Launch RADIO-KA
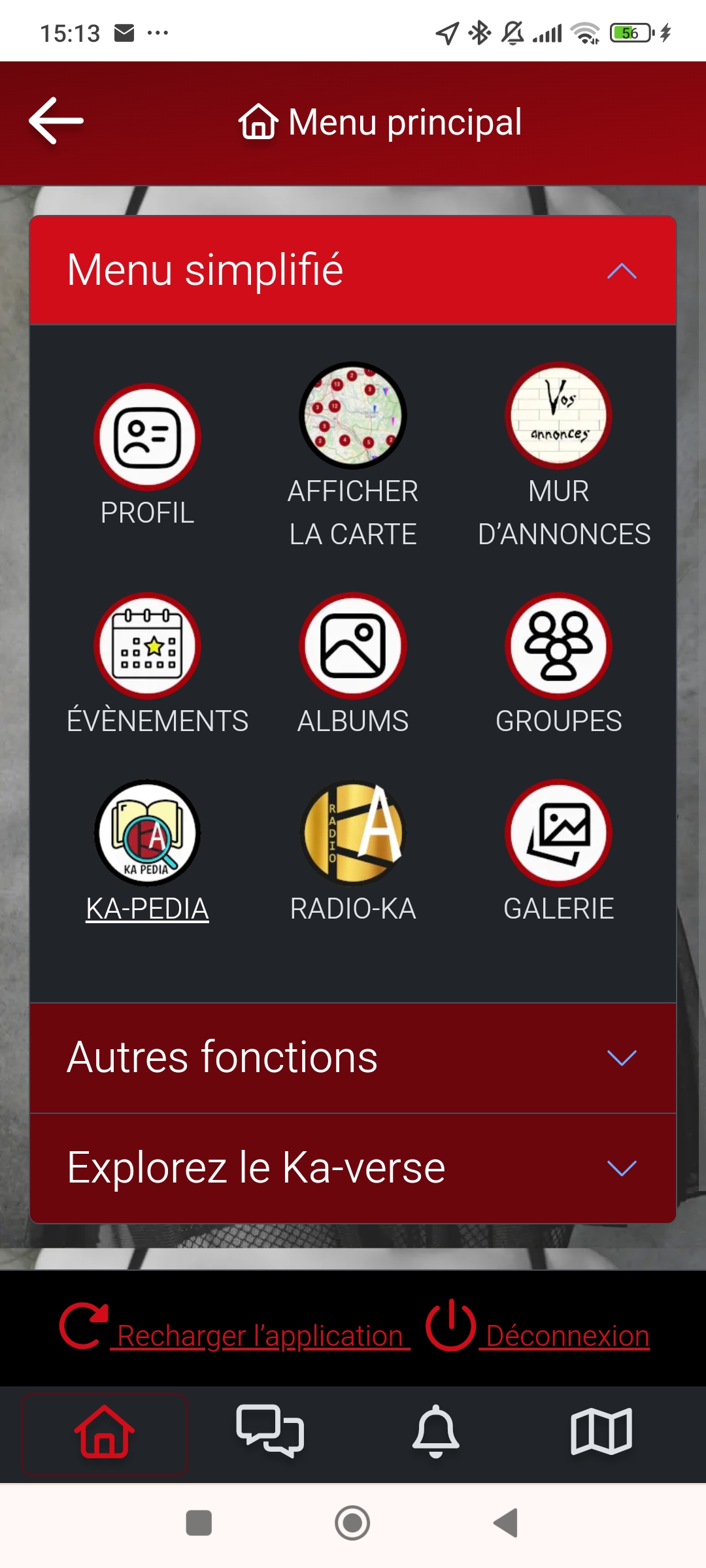 coord(353,833)
